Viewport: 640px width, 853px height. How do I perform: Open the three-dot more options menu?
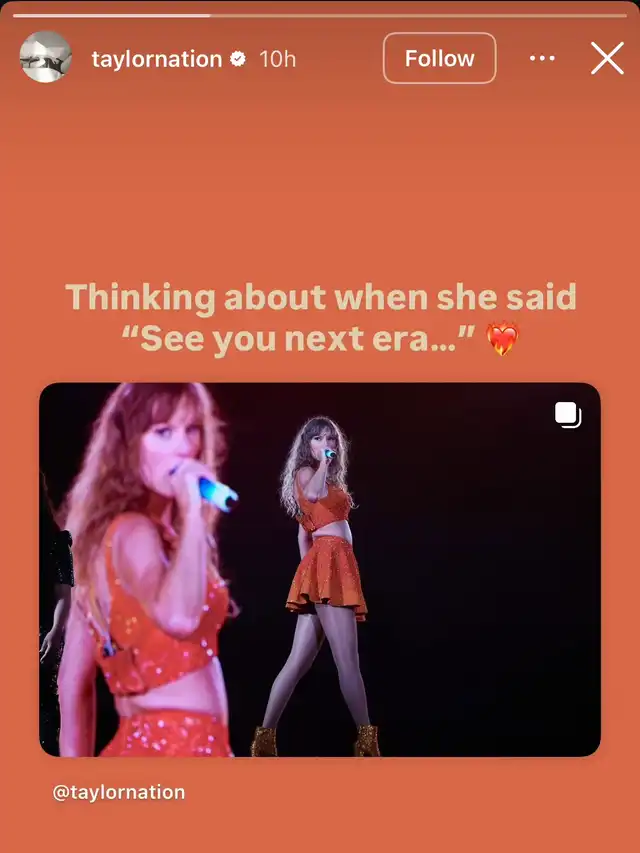(x=542, y=59)
